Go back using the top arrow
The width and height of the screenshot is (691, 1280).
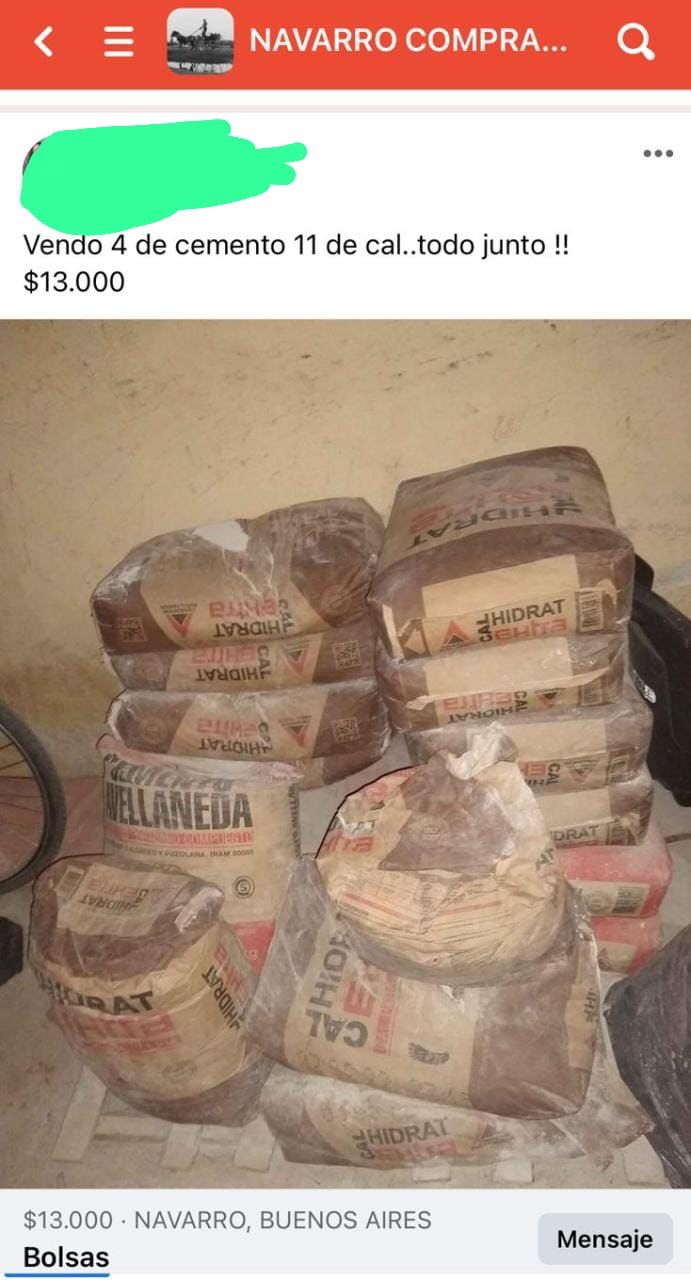43,41
